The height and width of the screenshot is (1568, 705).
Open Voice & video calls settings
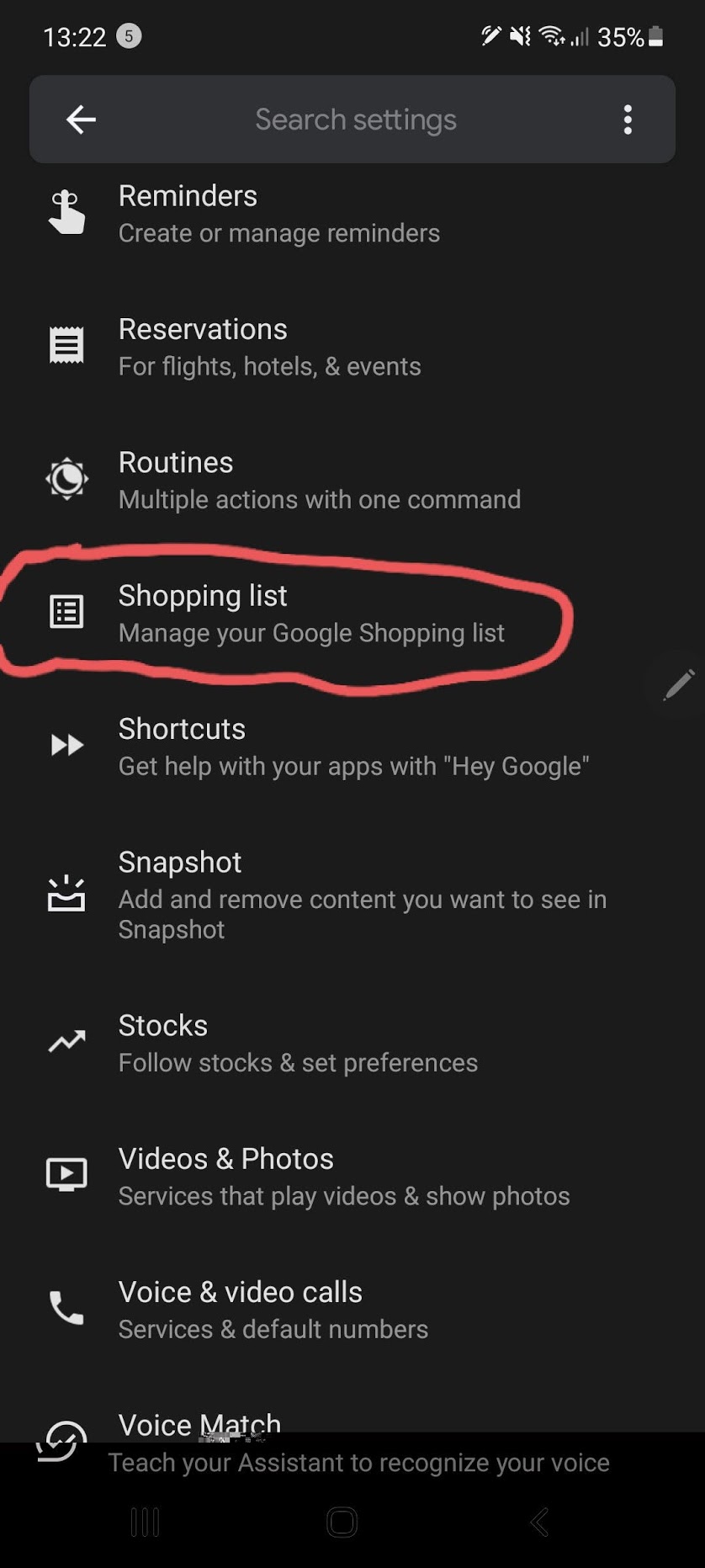coord(352,1310)
